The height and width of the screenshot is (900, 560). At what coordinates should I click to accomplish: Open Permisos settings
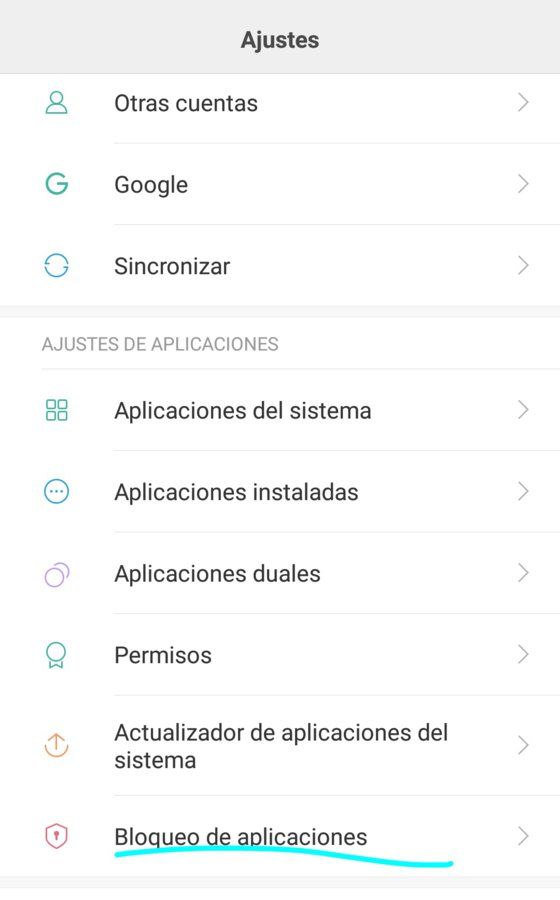(280, 655)
